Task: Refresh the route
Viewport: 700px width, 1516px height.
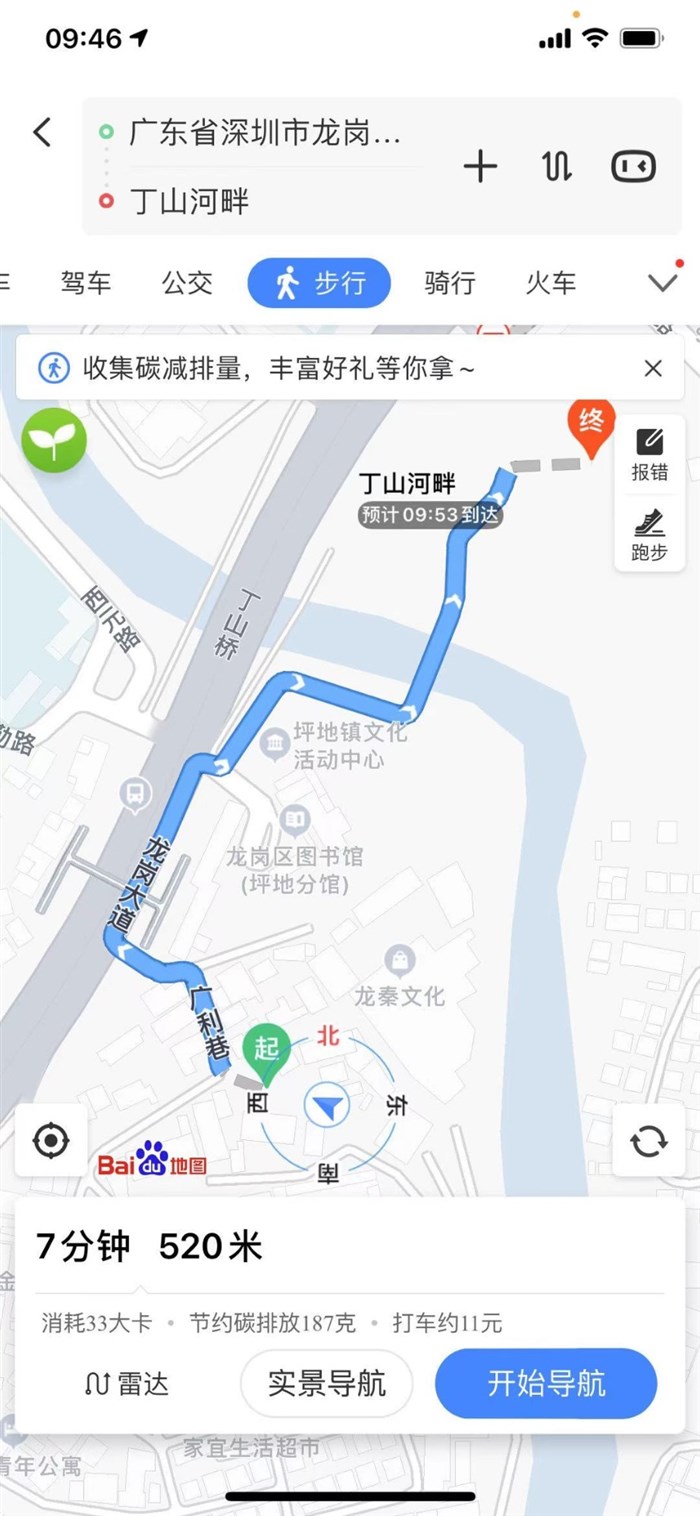Action: (649, 1140)
